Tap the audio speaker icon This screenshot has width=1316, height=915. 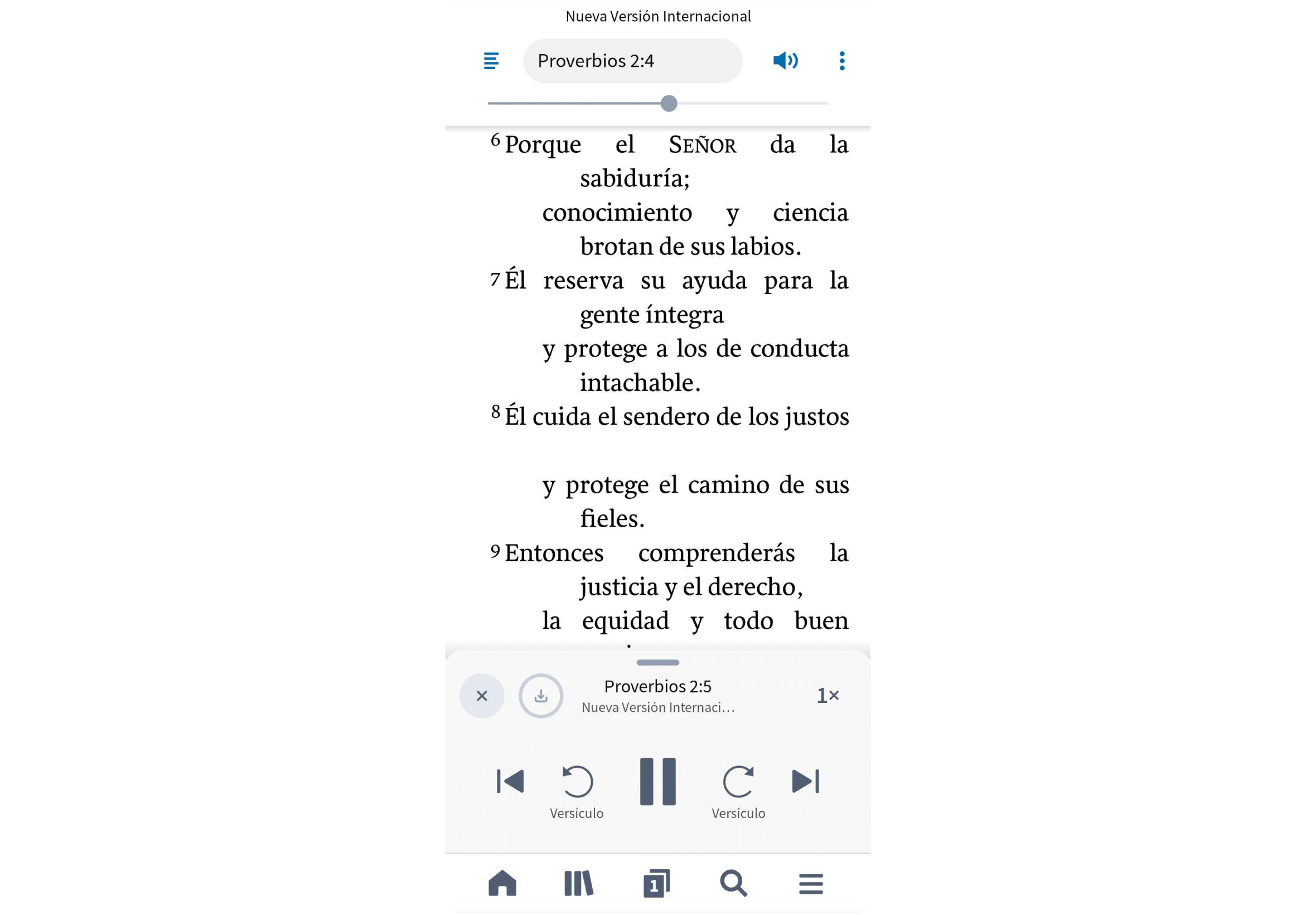785,61
